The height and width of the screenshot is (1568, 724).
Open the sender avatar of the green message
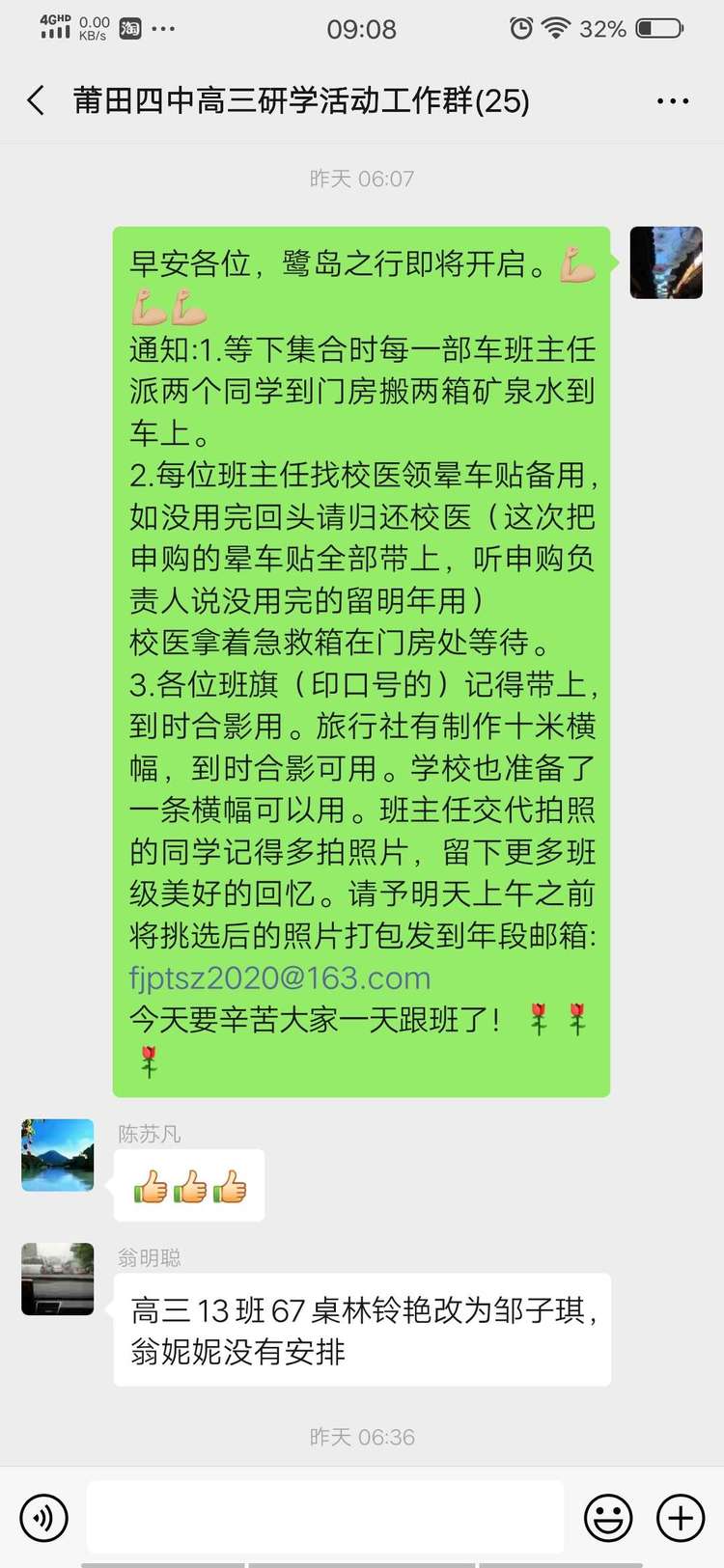pos(666,262)
